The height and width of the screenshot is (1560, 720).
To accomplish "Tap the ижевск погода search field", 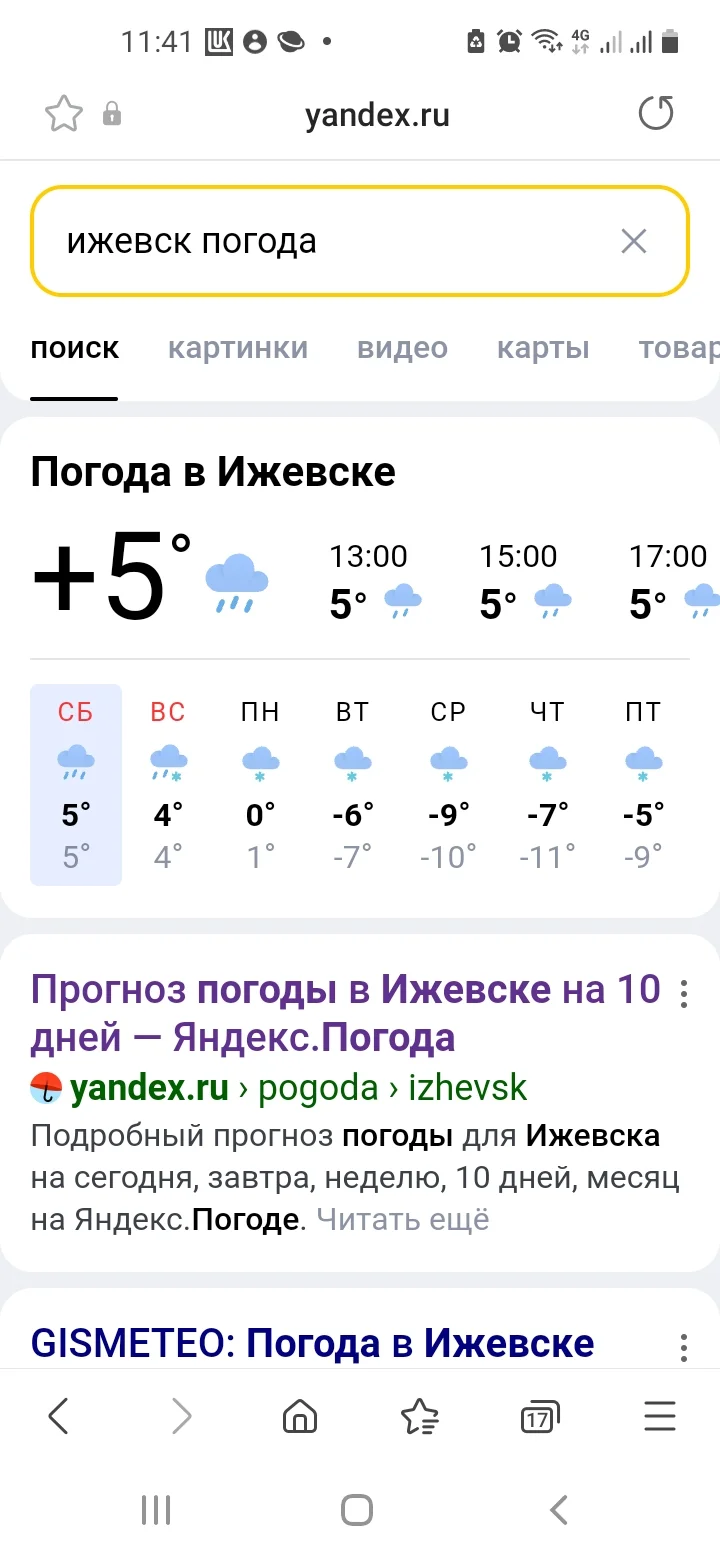I will coord(300,241).
